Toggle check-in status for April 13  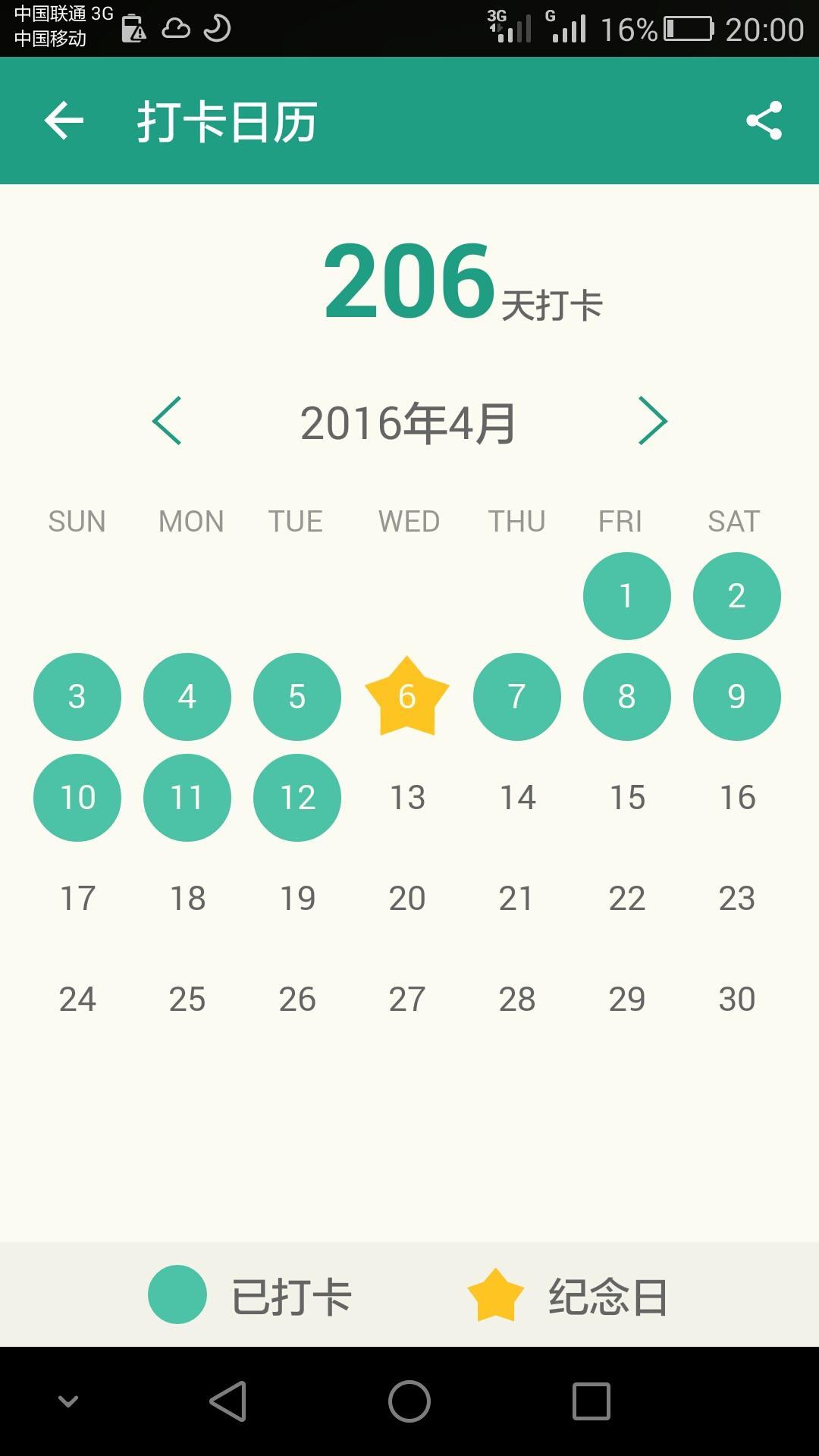[x=408, y=797]
